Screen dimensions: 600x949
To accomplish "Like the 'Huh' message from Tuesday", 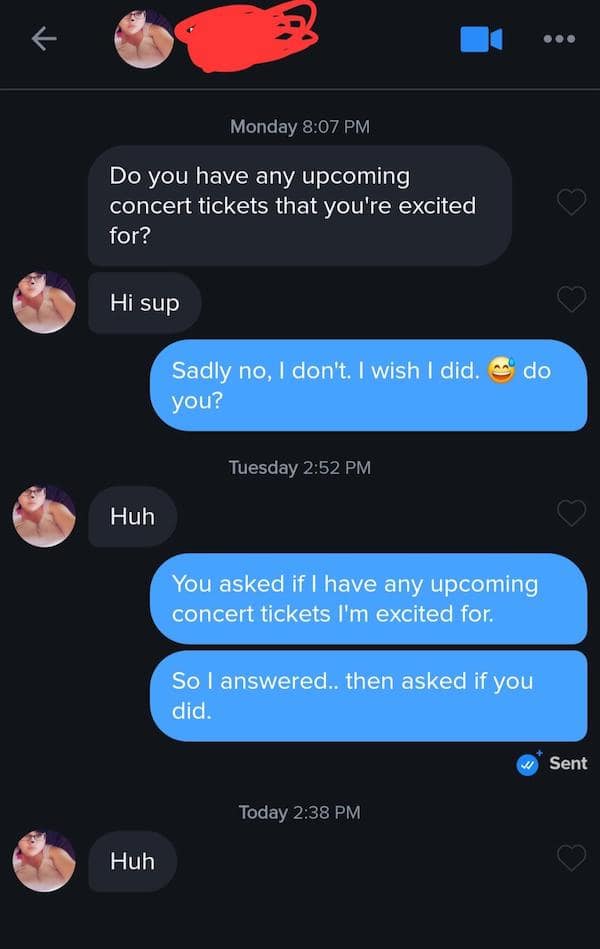I will coord(571,514).
